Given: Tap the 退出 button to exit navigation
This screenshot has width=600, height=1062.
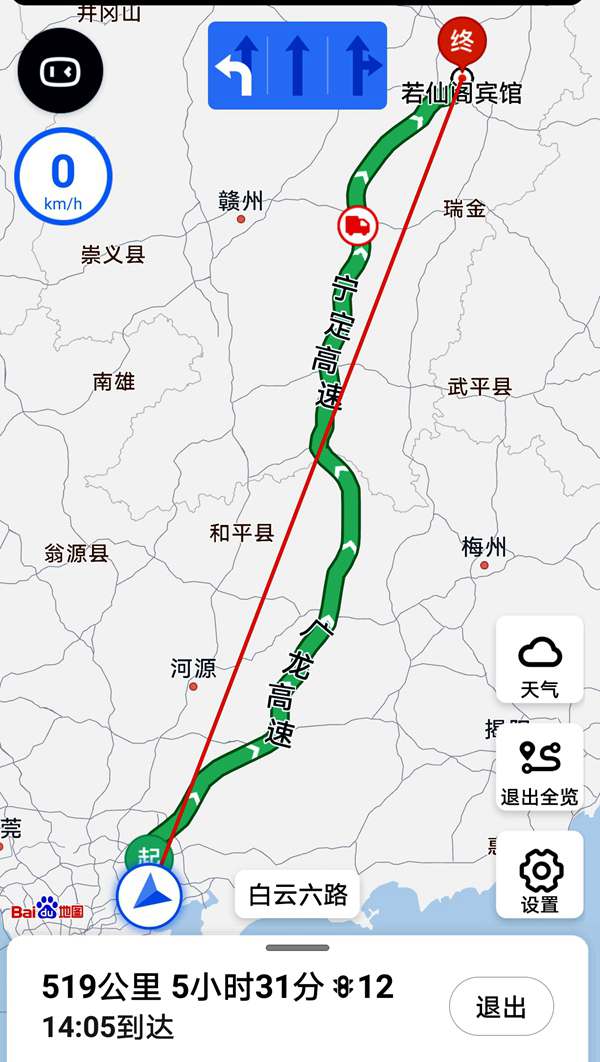Looking at the screenshot, I should [501, 1006].
